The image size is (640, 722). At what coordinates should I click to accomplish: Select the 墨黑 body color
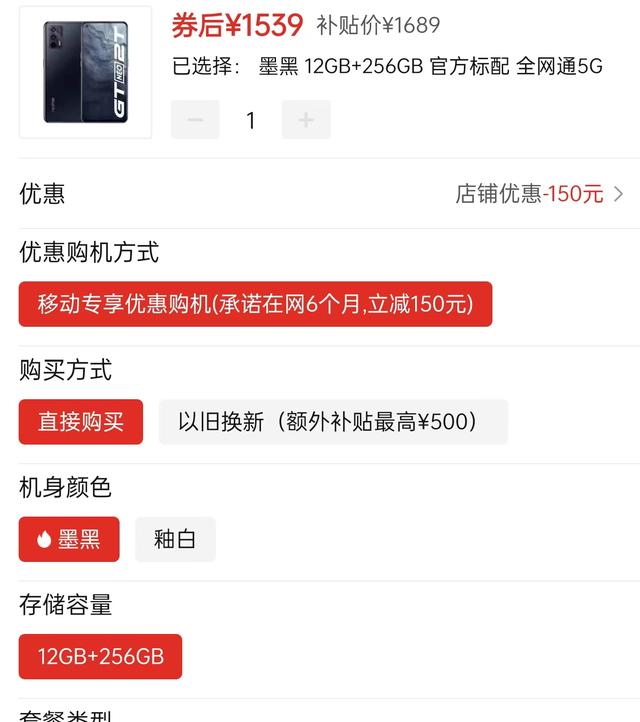tap(69, 539)
